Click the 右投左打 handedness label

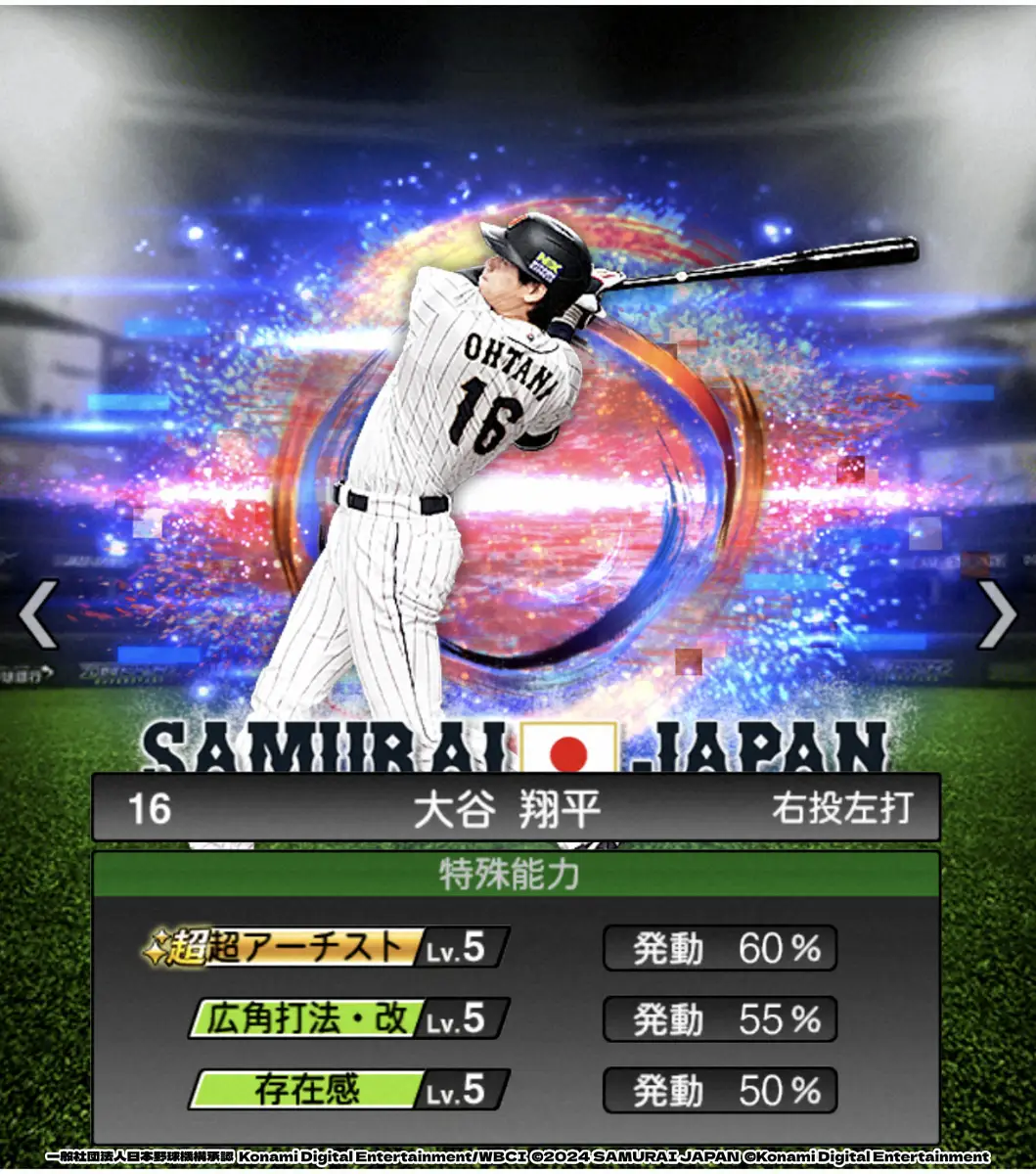[843, 810]
